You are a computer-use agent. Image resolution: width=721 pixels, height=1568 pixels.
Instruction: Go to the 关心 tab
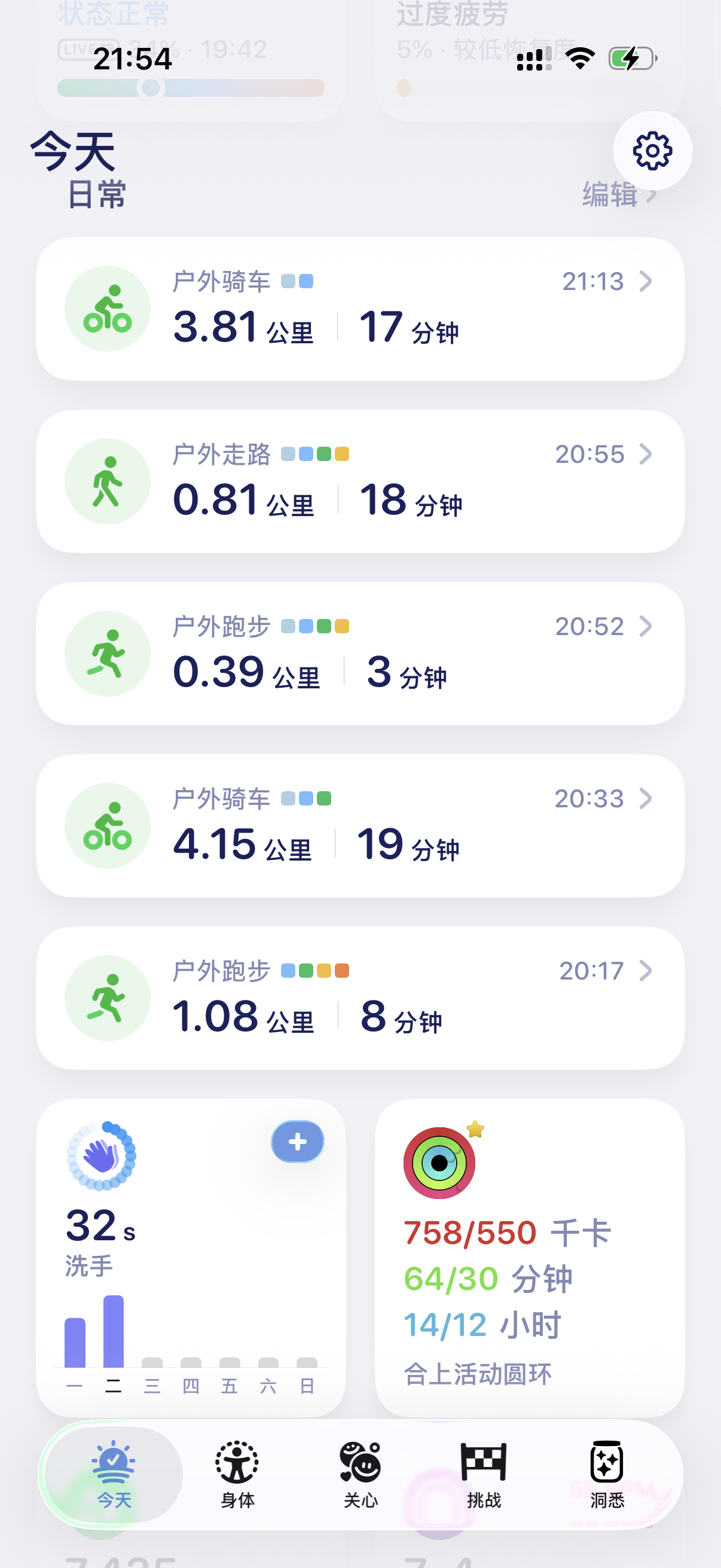[x=361, y=1474]
